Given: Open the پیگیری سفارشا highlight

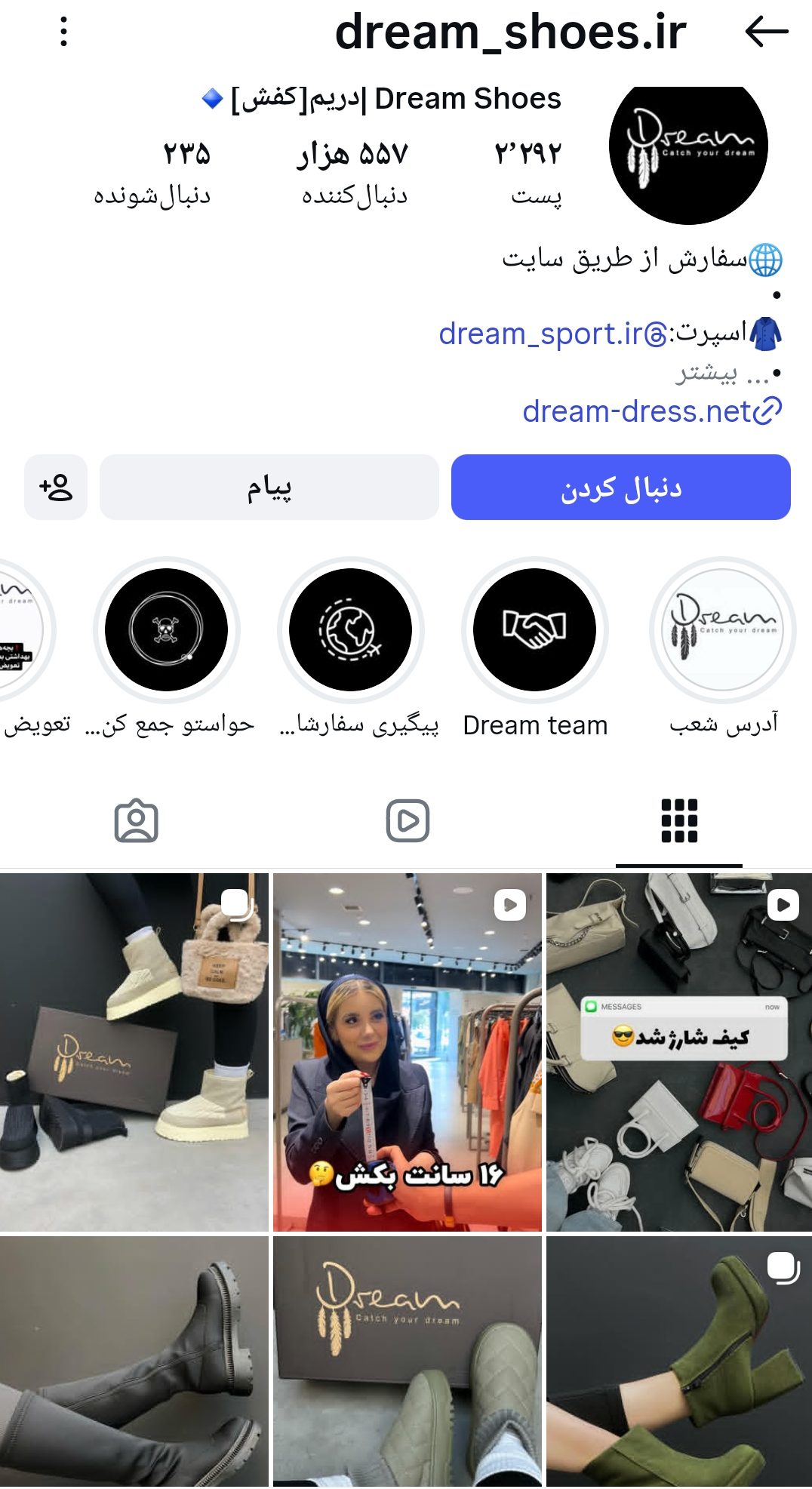Looking at the screenshot, I should [351, 629].
